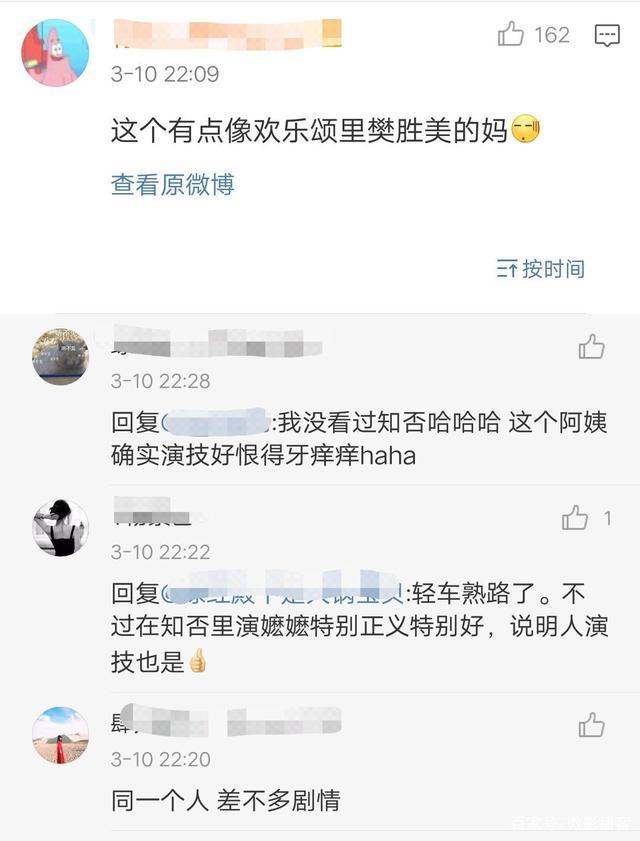This screenshot has height=841, width=640.
Task: Like the reply saying 同一个人 差不多剧情
Action: (591, 725)
